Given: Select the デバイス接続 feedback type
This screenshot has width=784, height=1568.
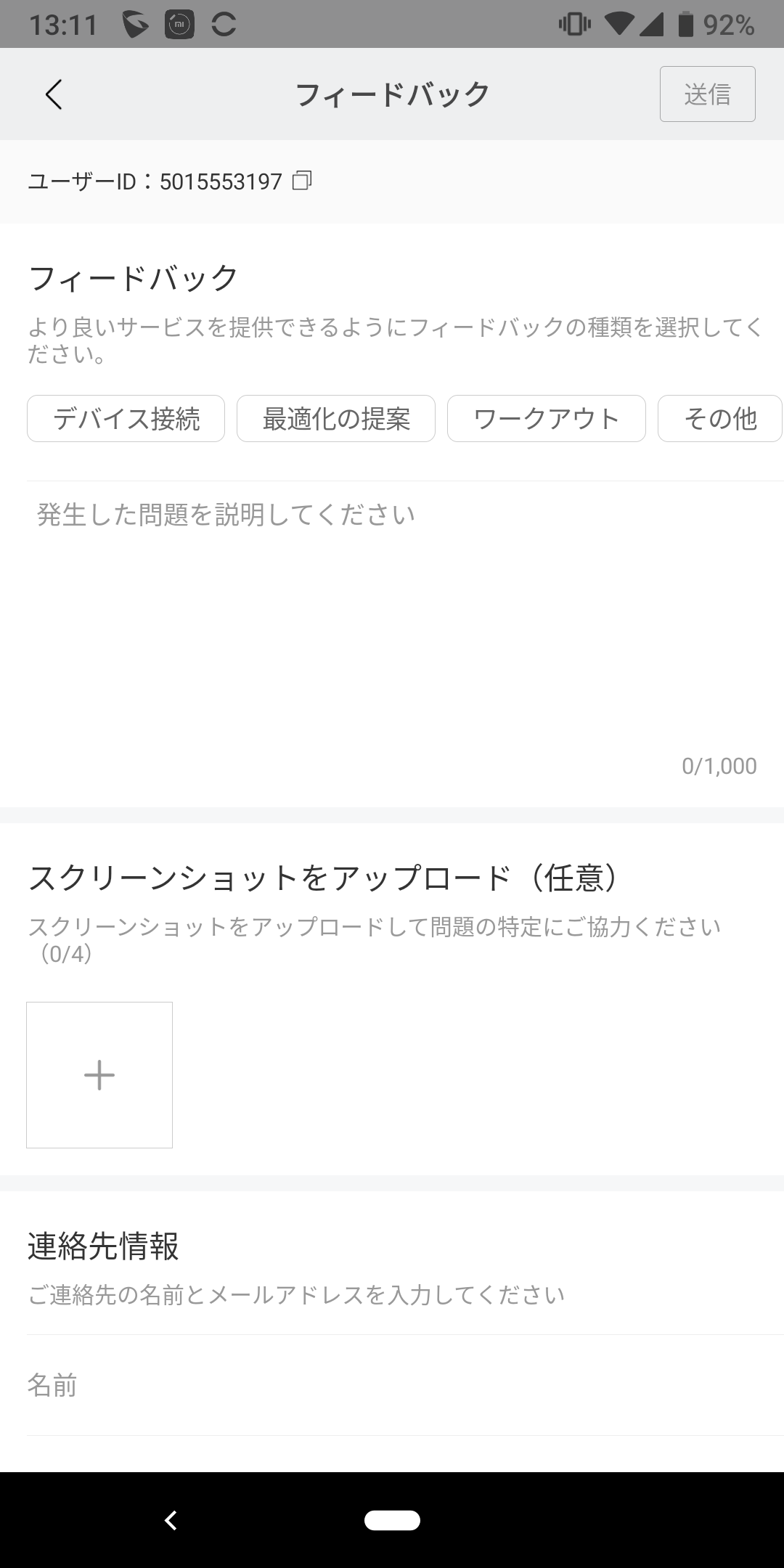Looking at the screenshot, I should pyautogui.click(x=126, y=419).
